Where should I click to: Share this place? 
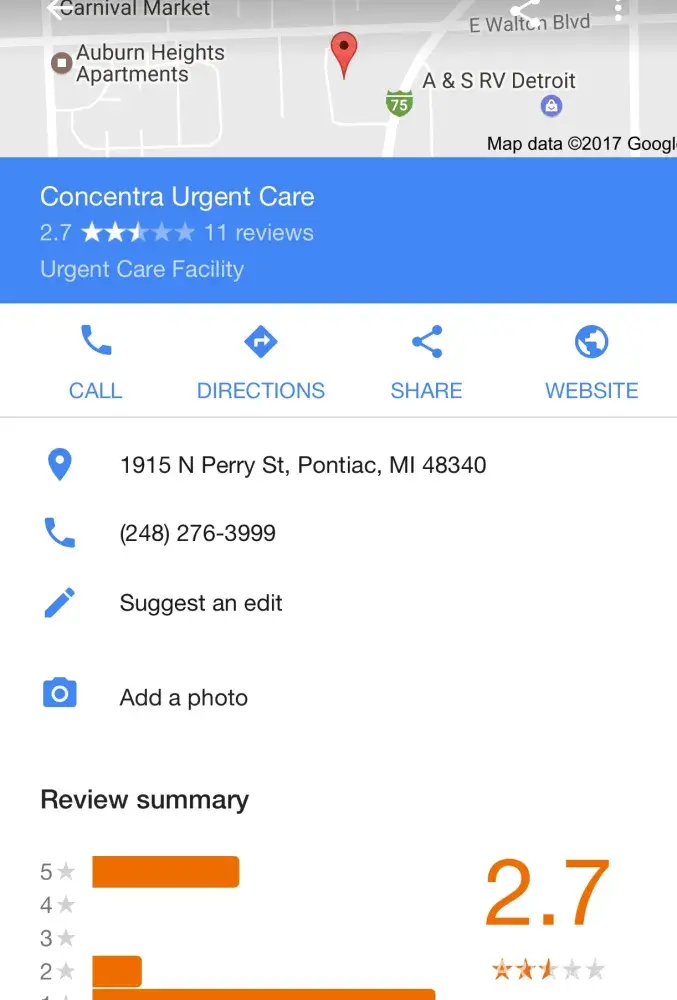coord(427,362)
